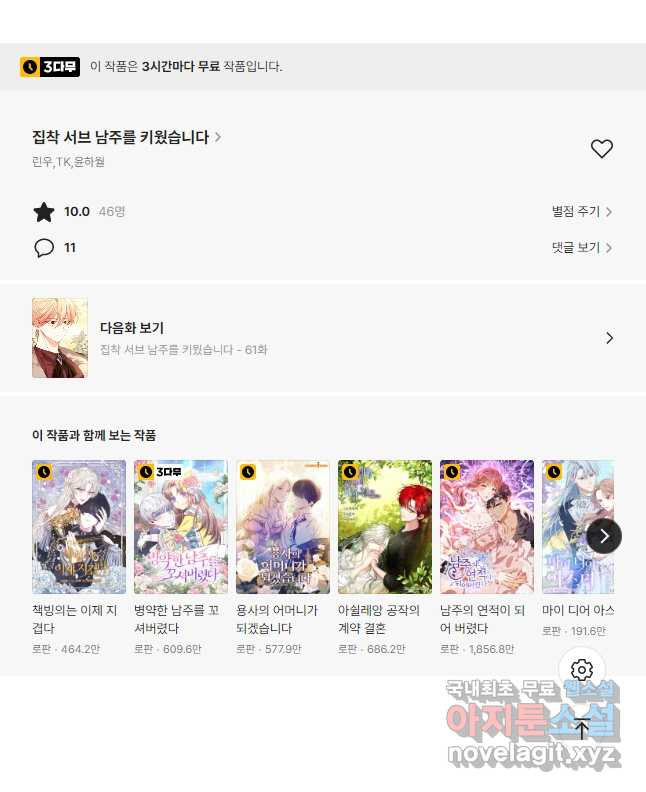This screenshot has height=792, width=646.
Task: Jump back to the top of the page
Action: click(x=582, y=729)
